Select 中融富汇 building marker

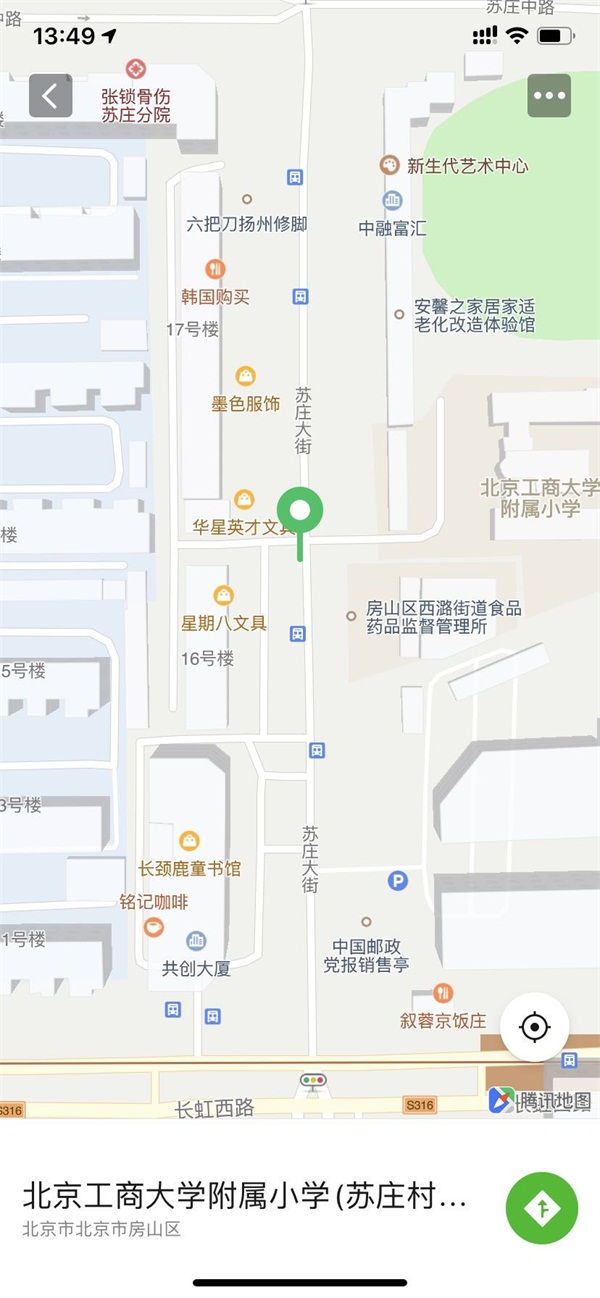(392, 200)
